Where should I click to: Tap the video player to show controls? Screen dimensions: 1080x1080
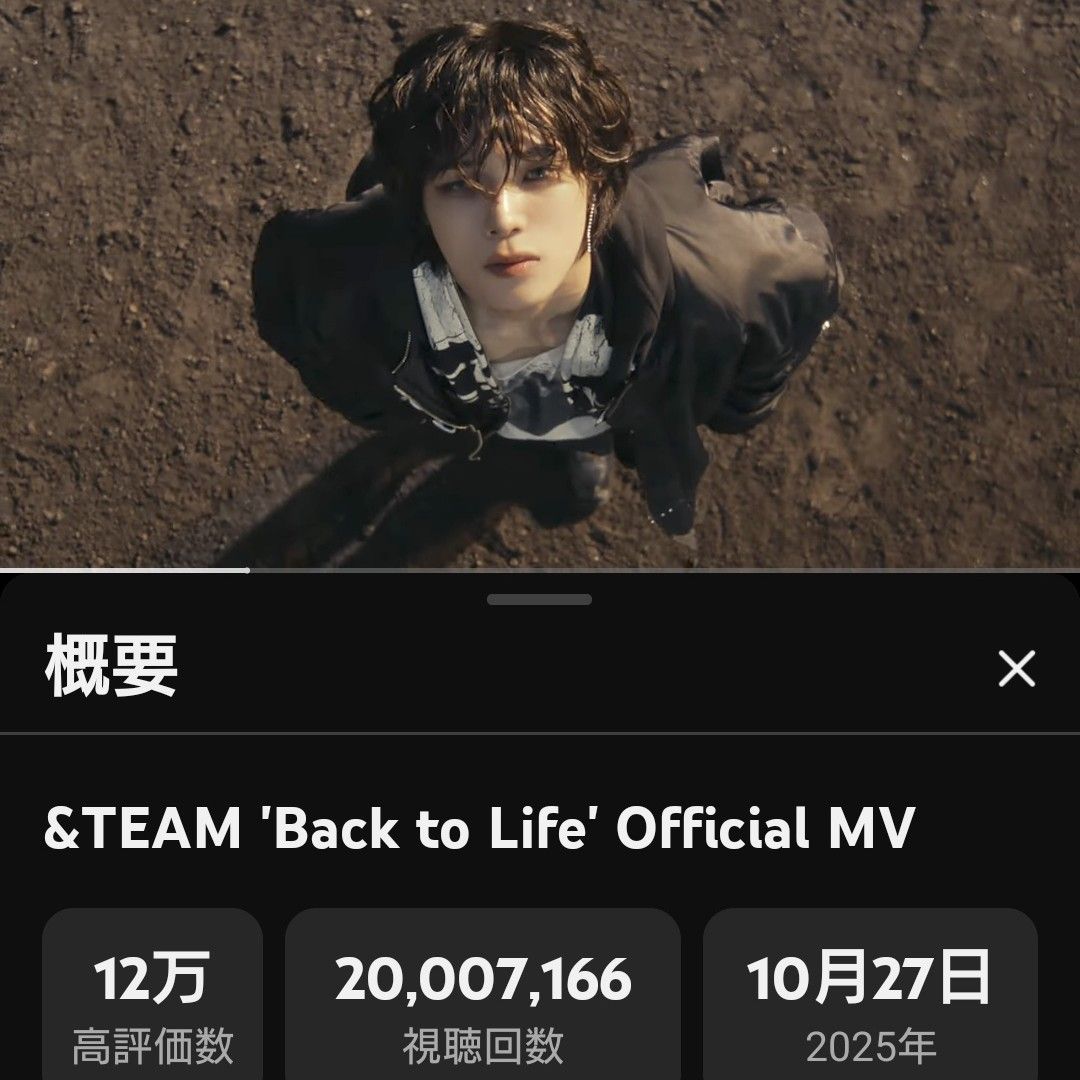tap(540, 285)
